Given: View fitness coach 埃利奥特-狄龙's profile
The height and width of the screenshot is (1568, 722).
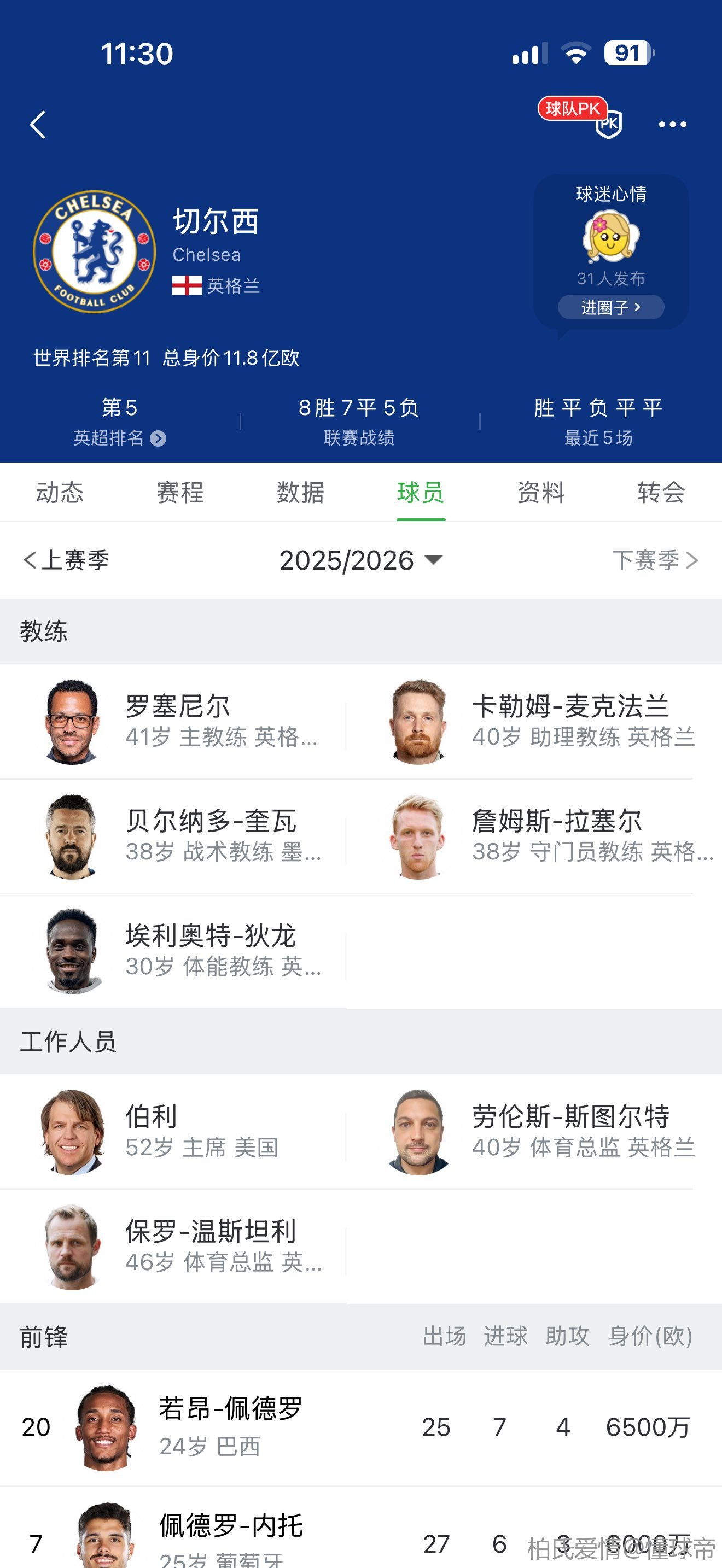Looking at the screenshot, I should pyautogui.click(x=210, y=950).
